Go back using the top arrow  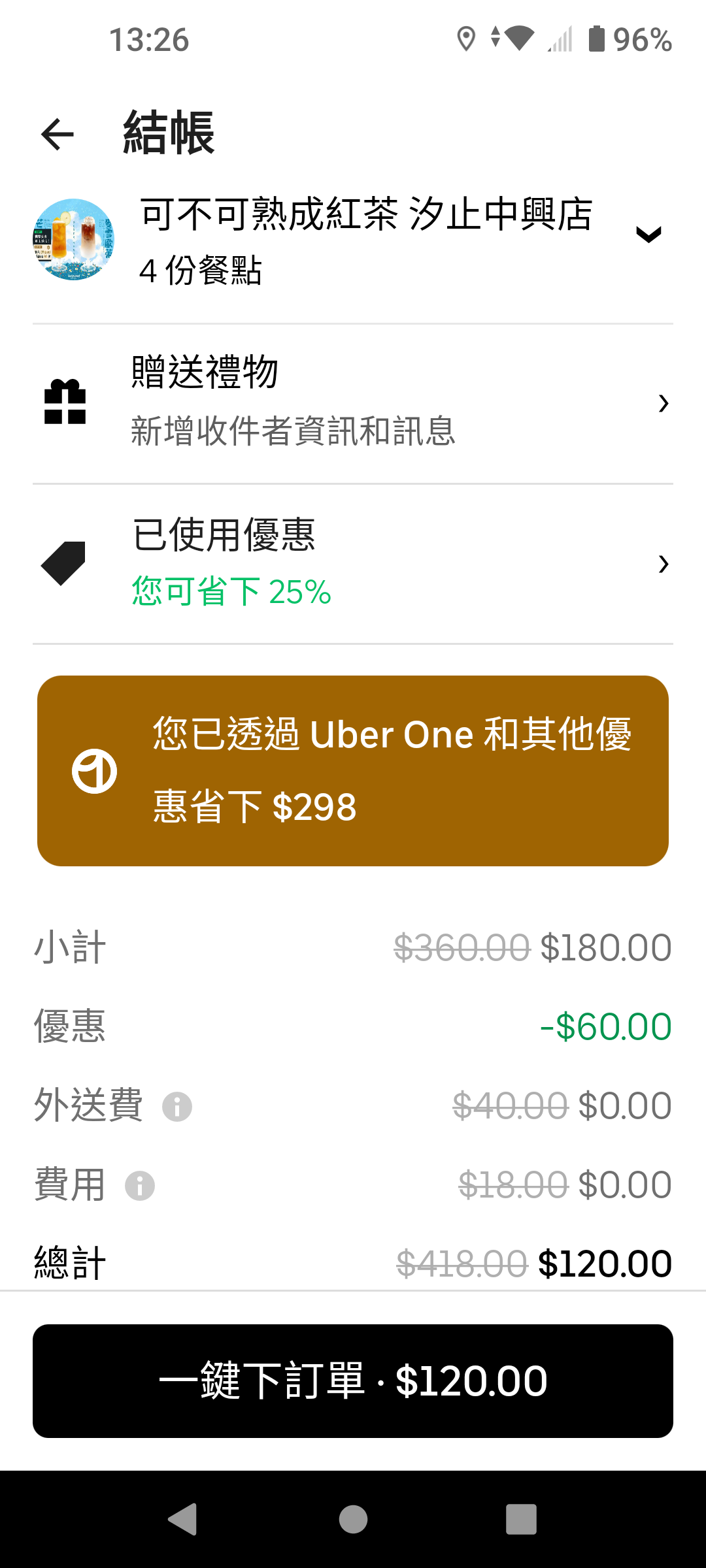[58, 134]
